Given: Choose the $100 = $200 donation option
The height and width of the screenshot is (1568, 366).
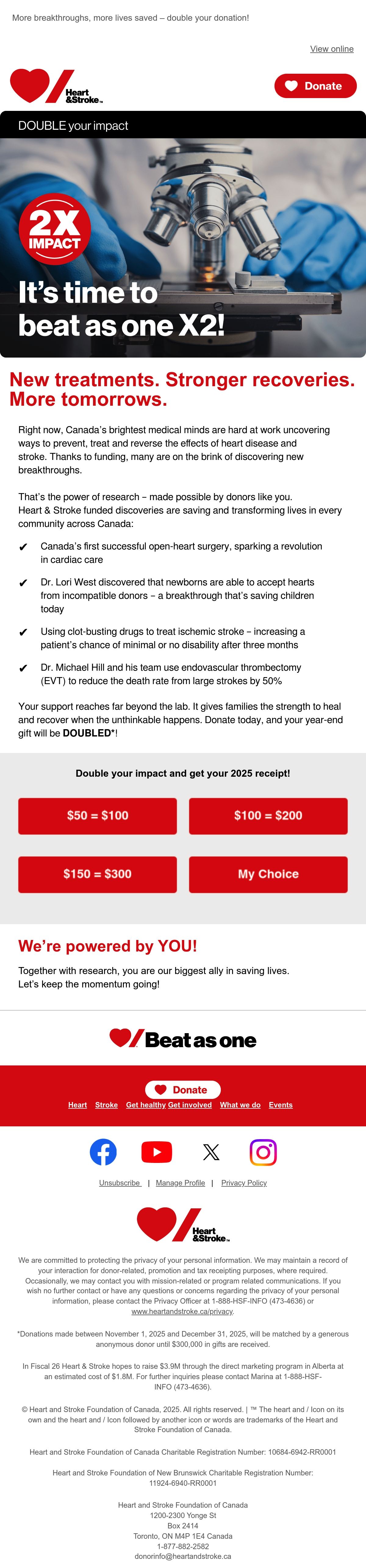Looking at the screenshot, I should [268, 816].
